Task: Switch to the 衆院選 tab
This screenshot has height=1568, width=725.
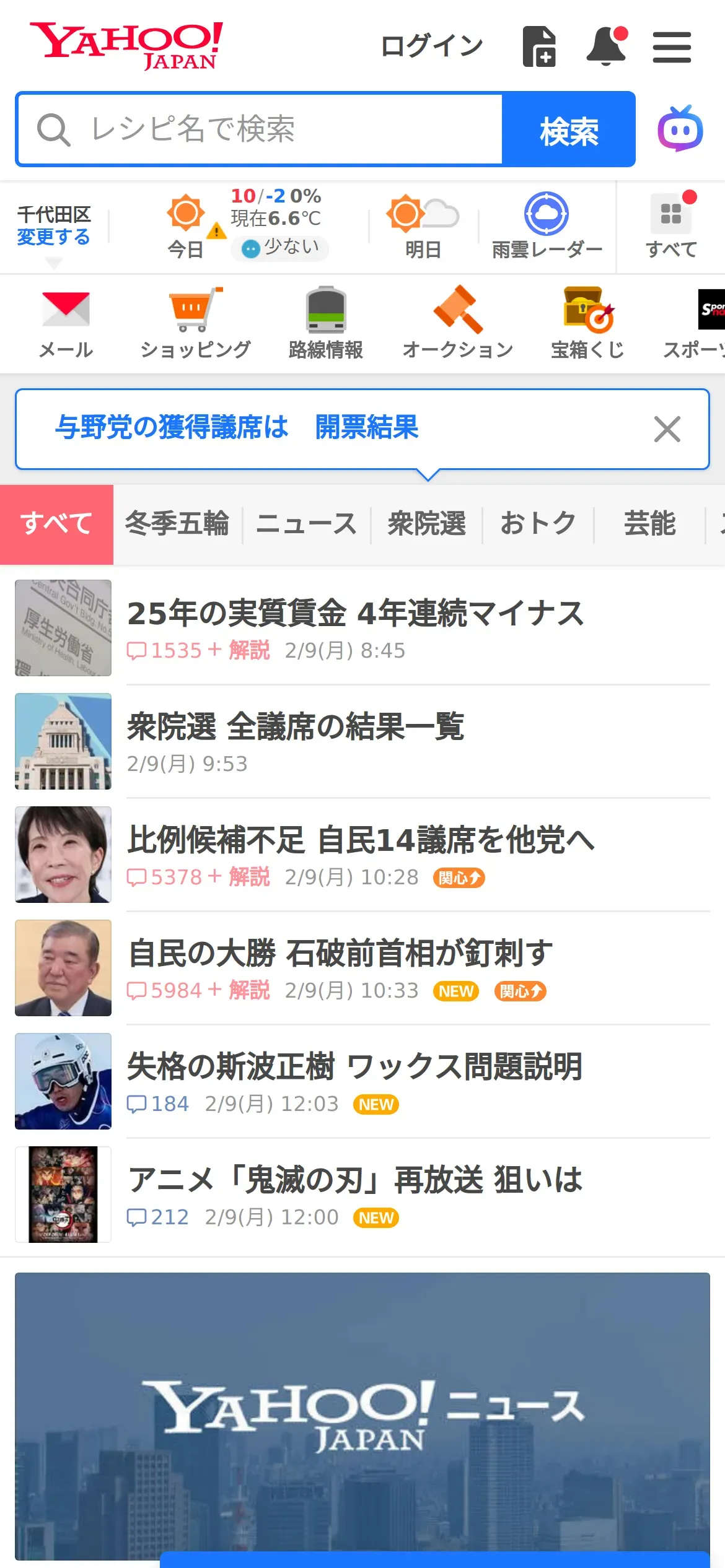Action: tap(426, 524)
